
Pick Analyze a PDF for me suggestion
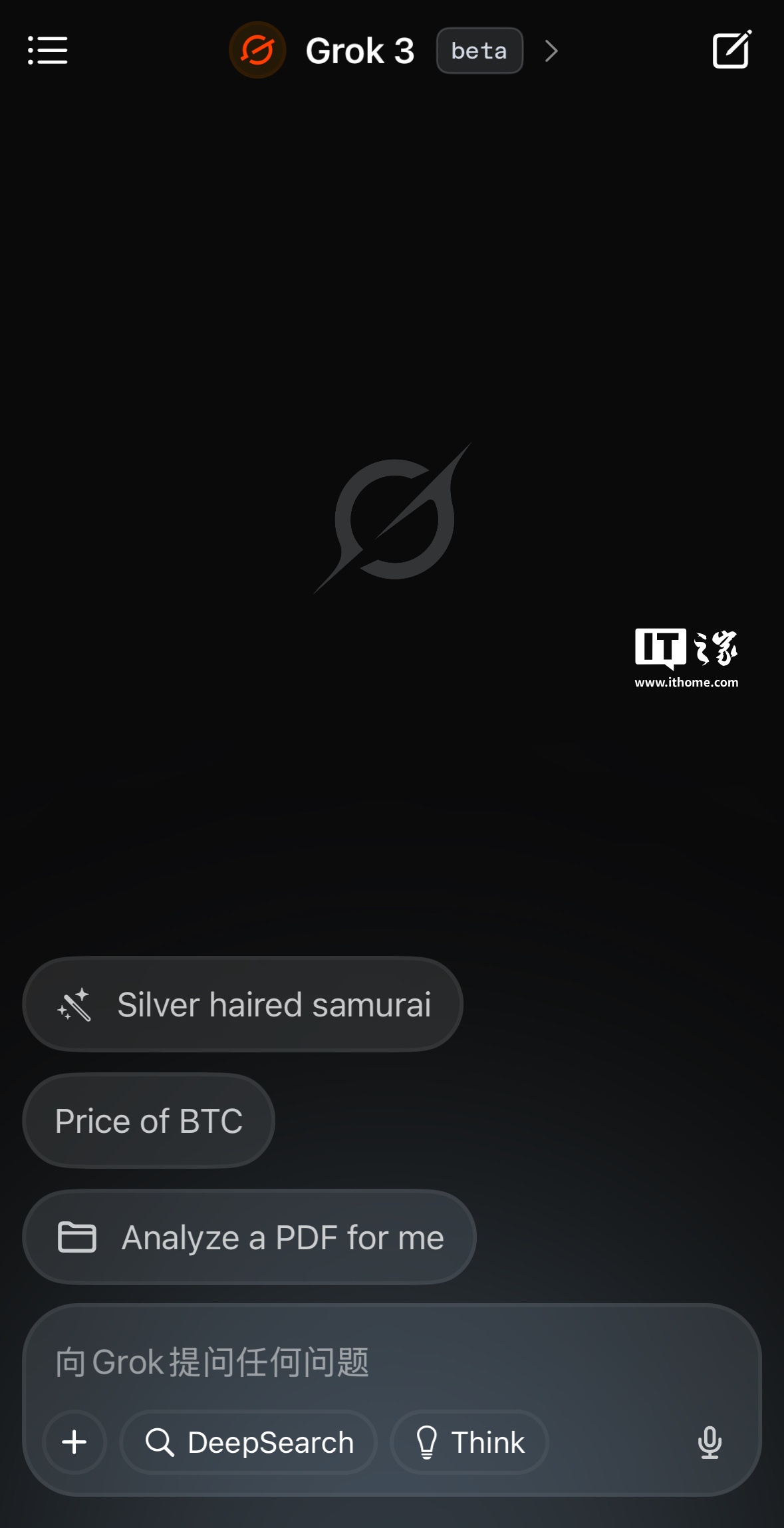[249, 1237]
